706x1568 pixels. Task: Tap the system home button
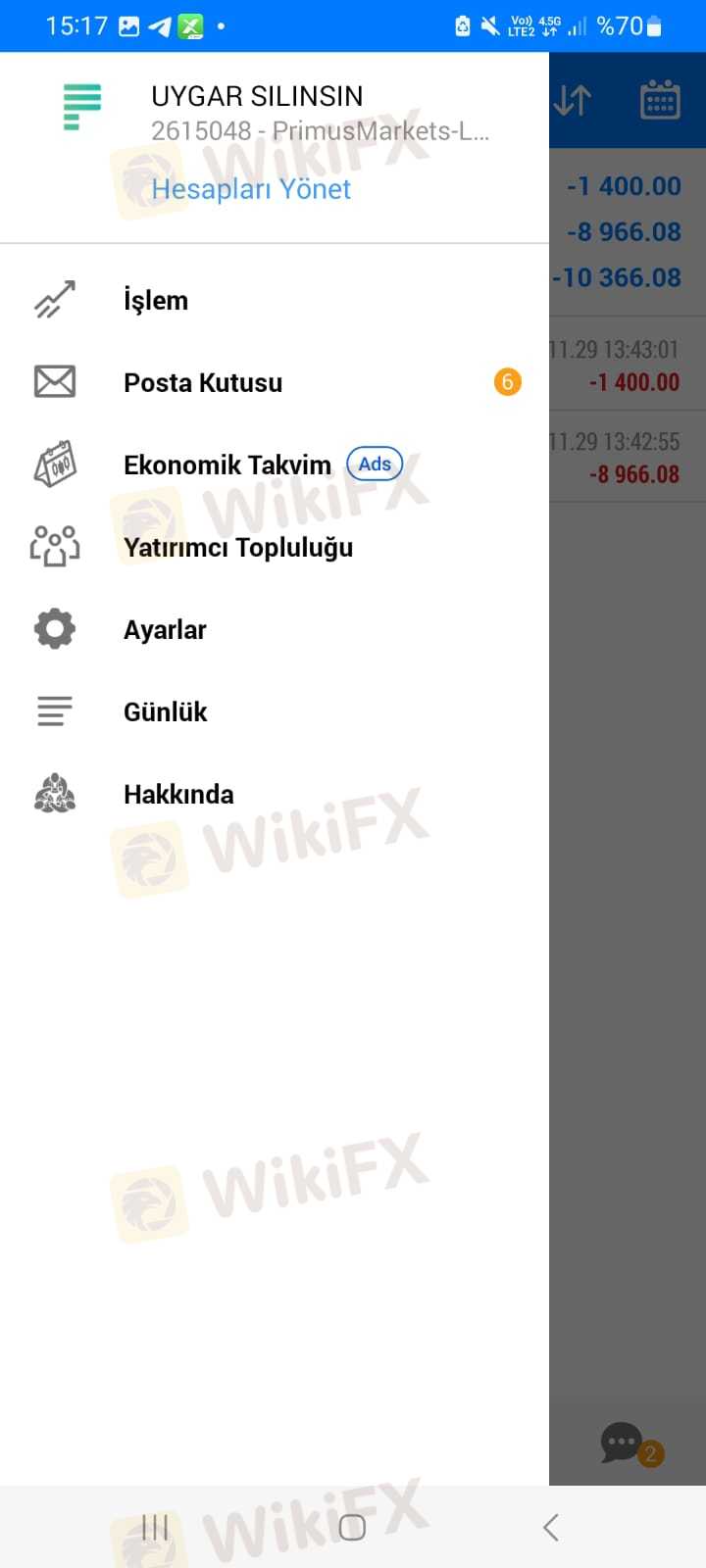(352, 1527)
